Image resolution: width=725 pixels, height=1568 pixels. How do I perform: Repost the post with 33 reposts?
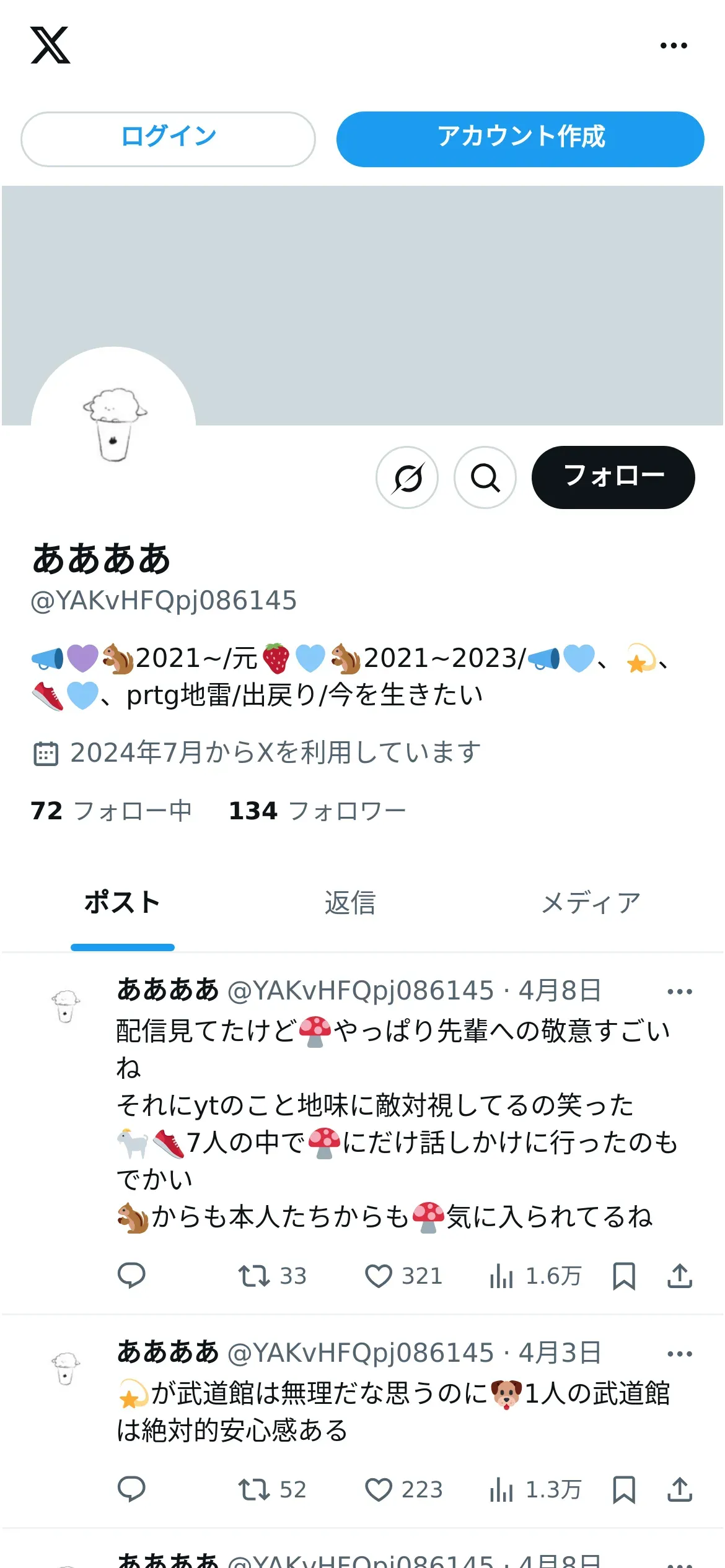254,1276
